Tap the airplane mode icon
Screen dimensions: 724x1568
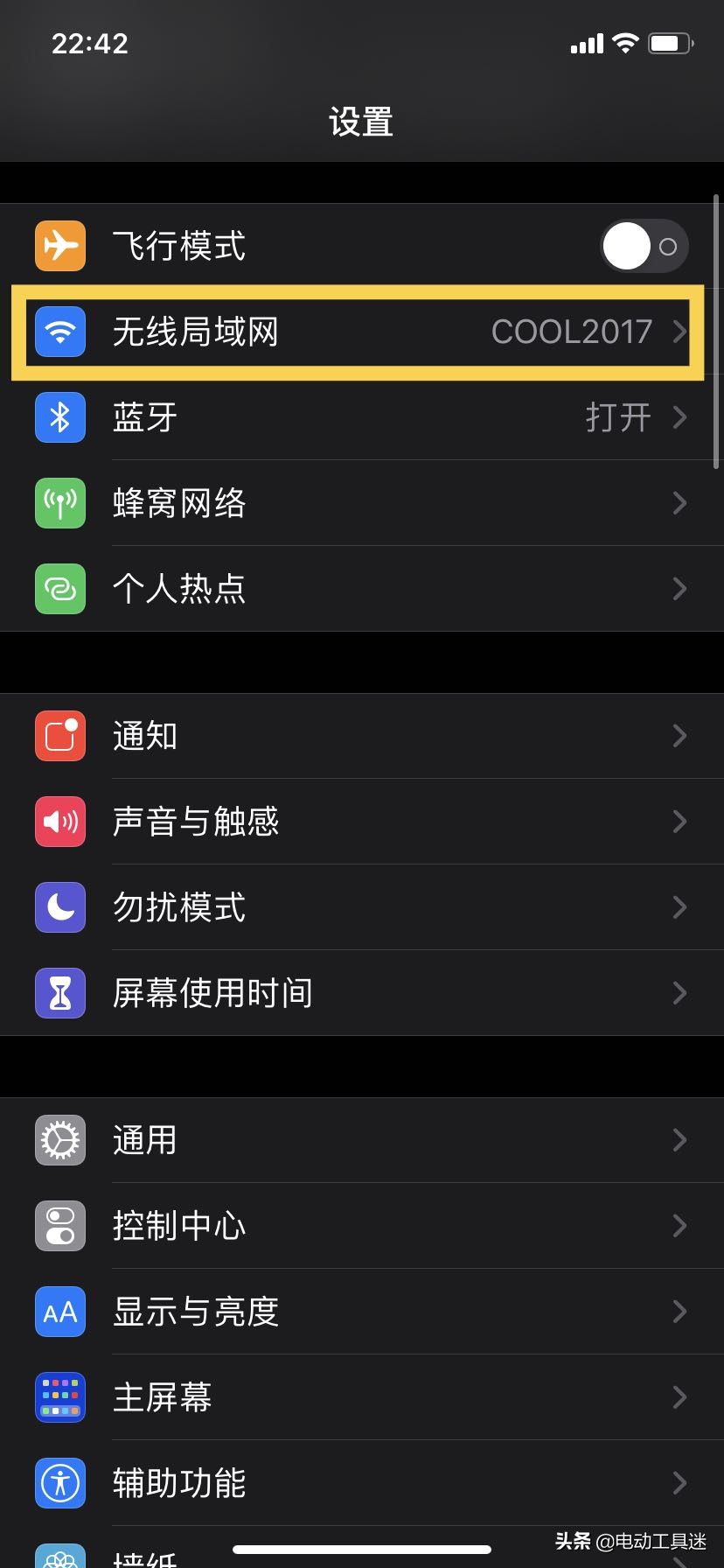point(59,246)
